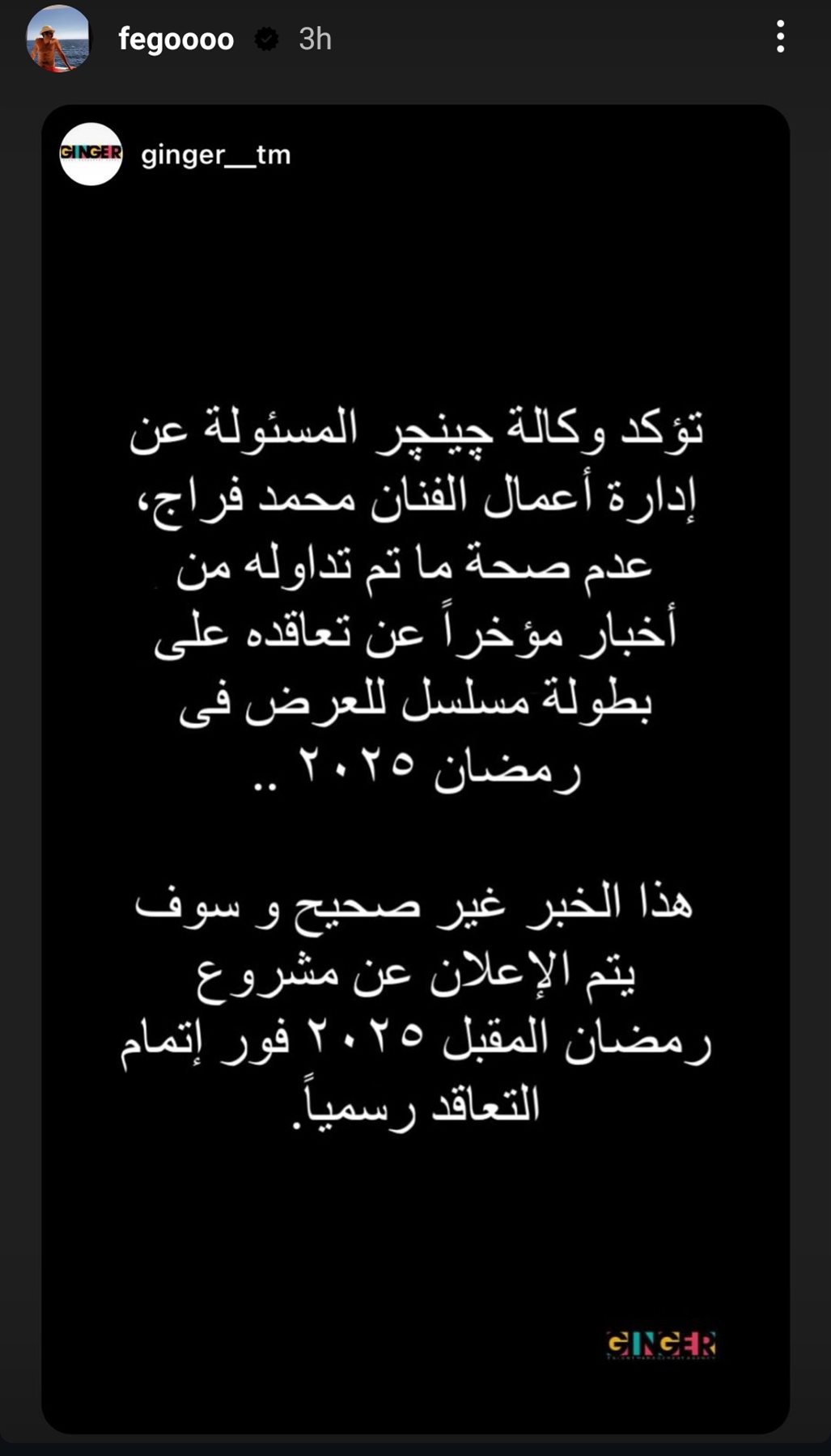The width and height of the screenshot is (831, 1456).
Task: Open the fegoooo username link
Action: click(x=176, y=39)
